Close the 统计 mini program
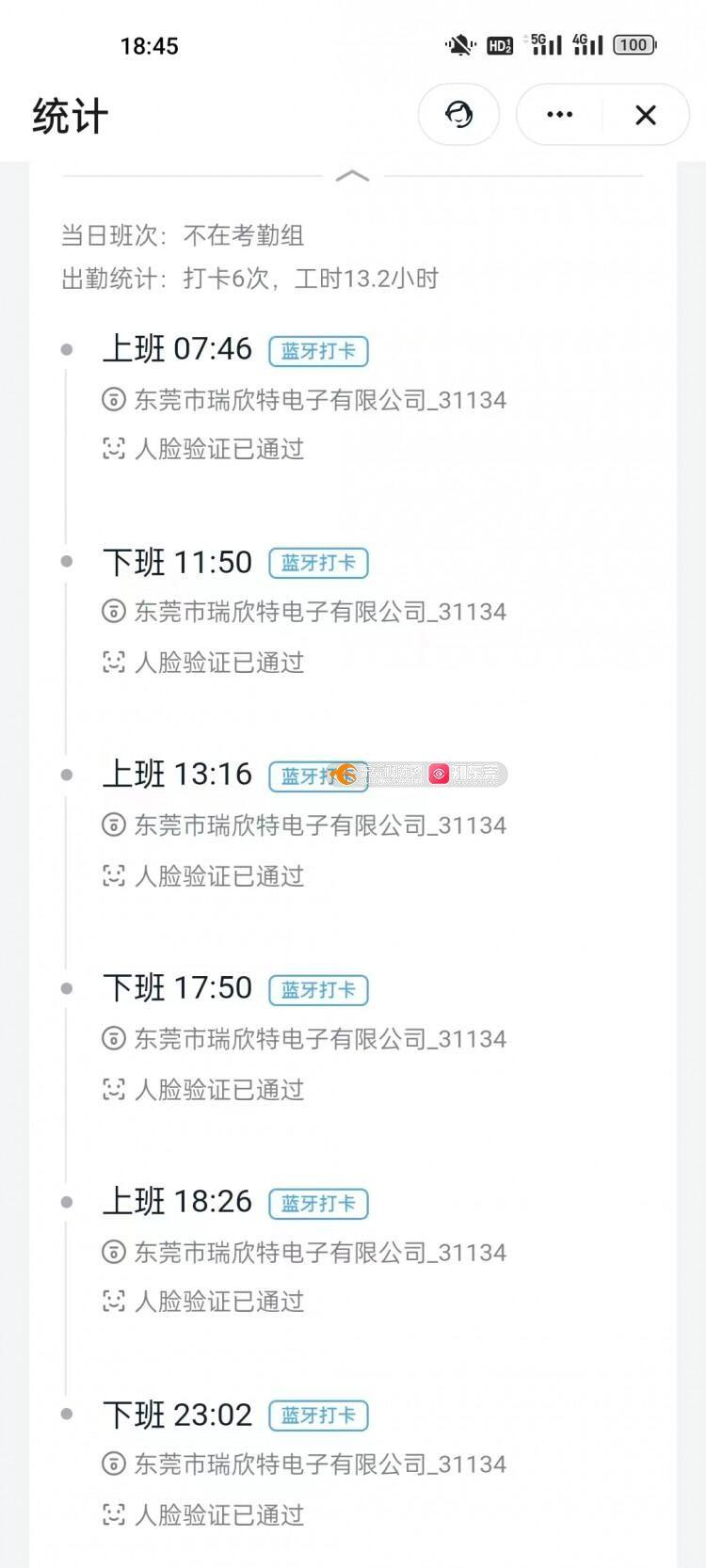This screenshot has height=1568, width=706. pos(646,115)
